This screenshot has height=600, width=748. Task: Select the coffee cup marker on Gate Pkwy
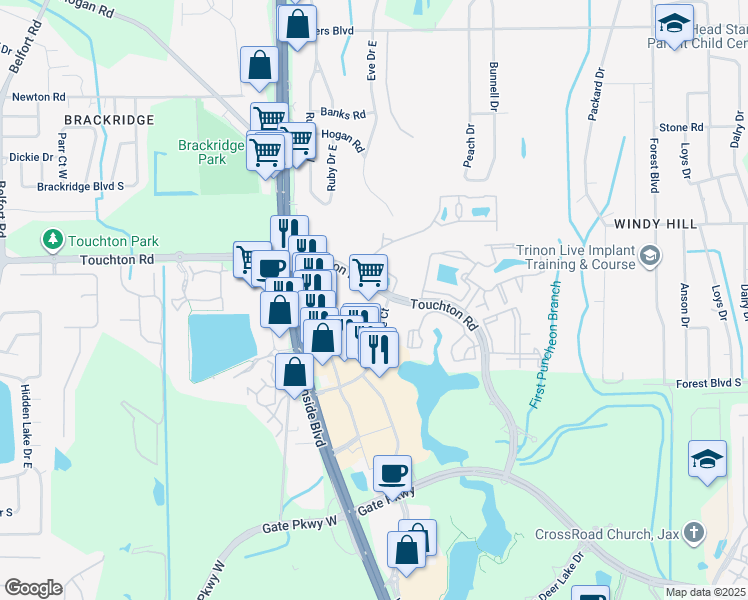(392, 476)
